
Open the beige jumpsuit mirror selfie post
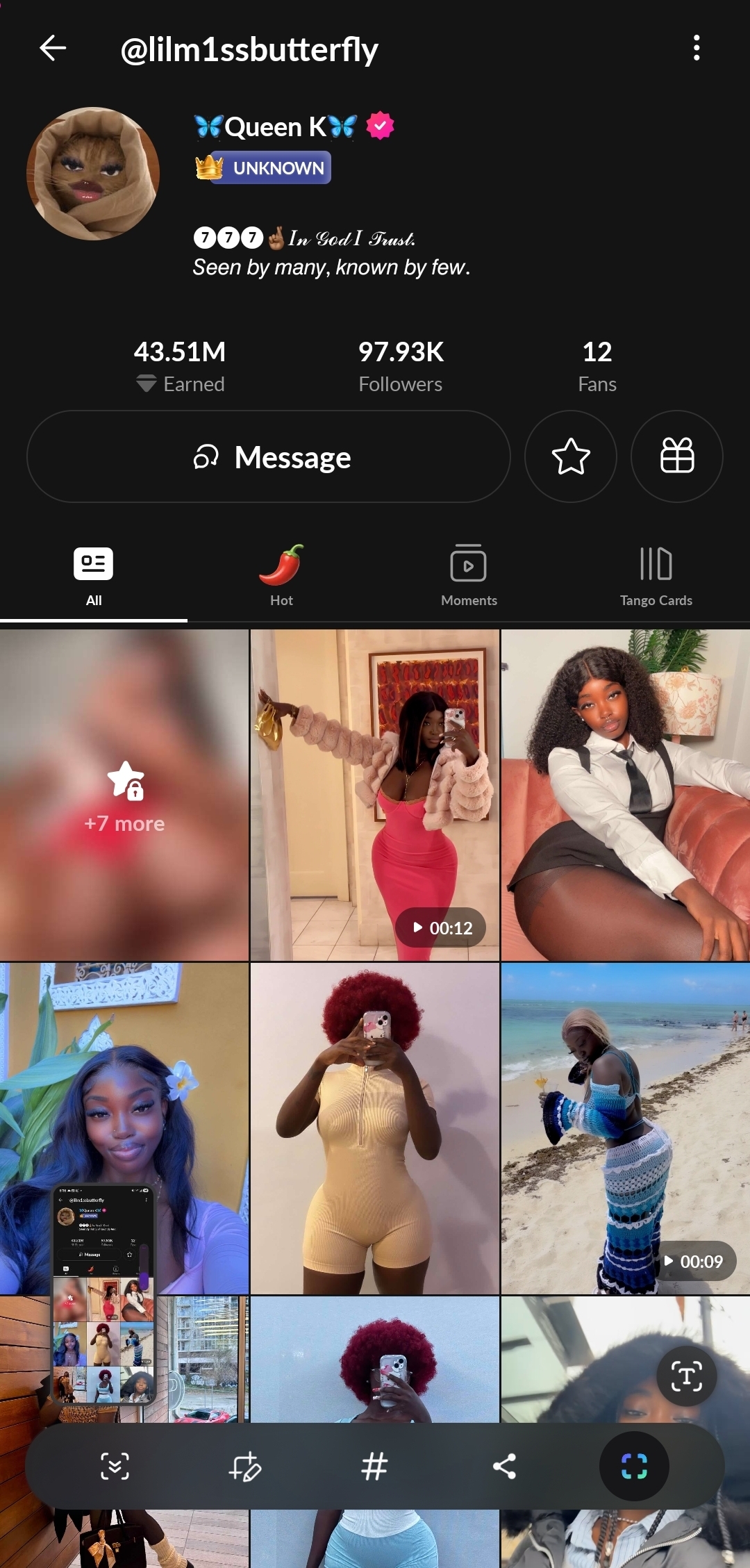click(x=374, y=1128)
